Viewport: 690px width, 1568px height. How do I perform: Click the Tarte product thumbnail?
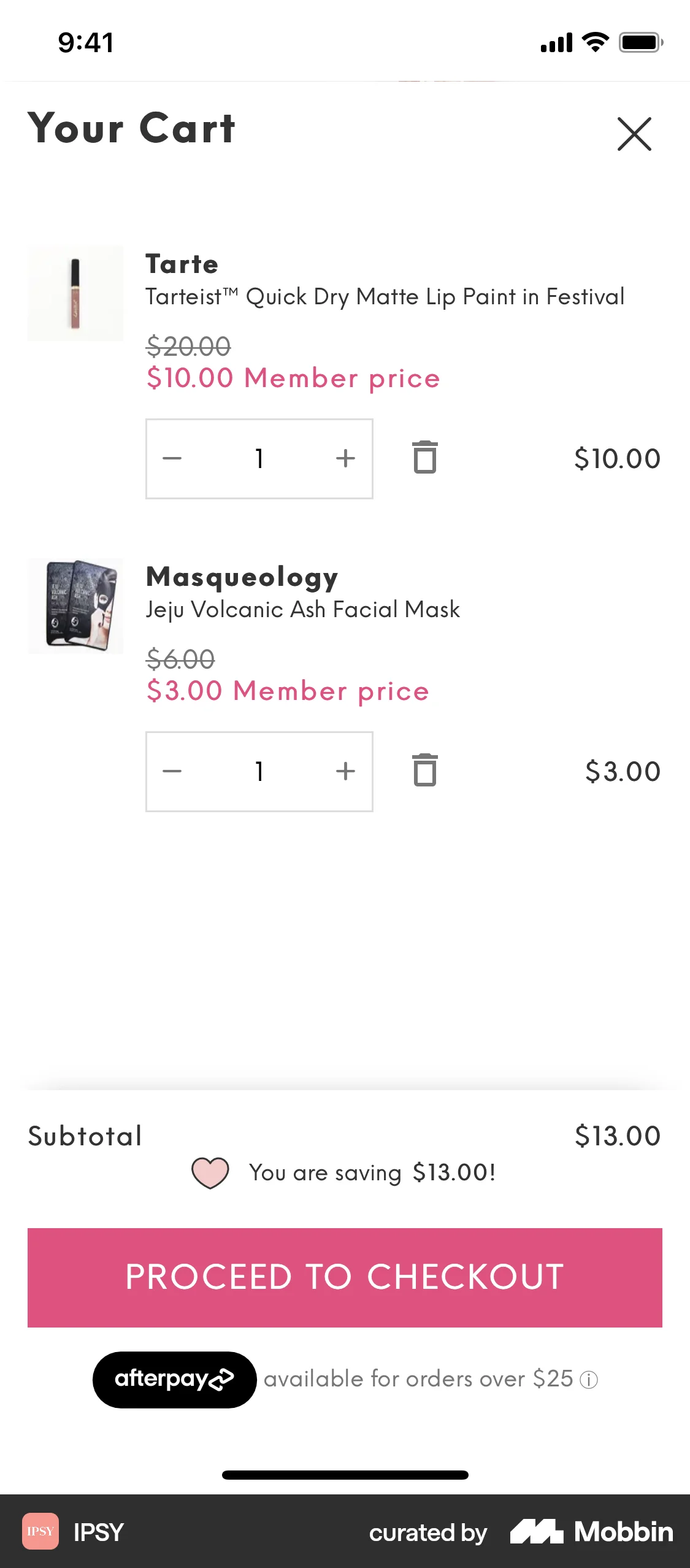[75, 294]
